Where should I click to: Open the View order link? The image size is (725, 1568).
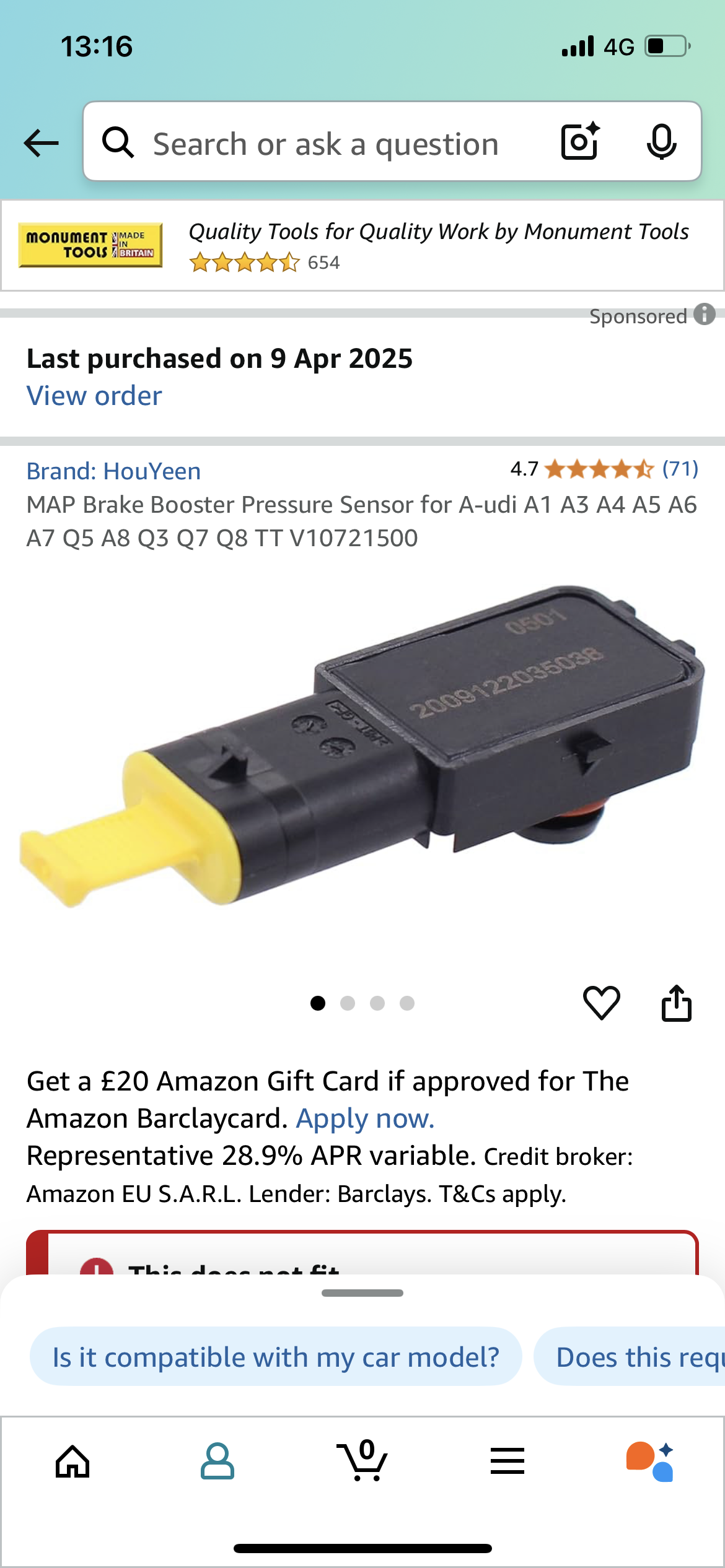point(94,396)
